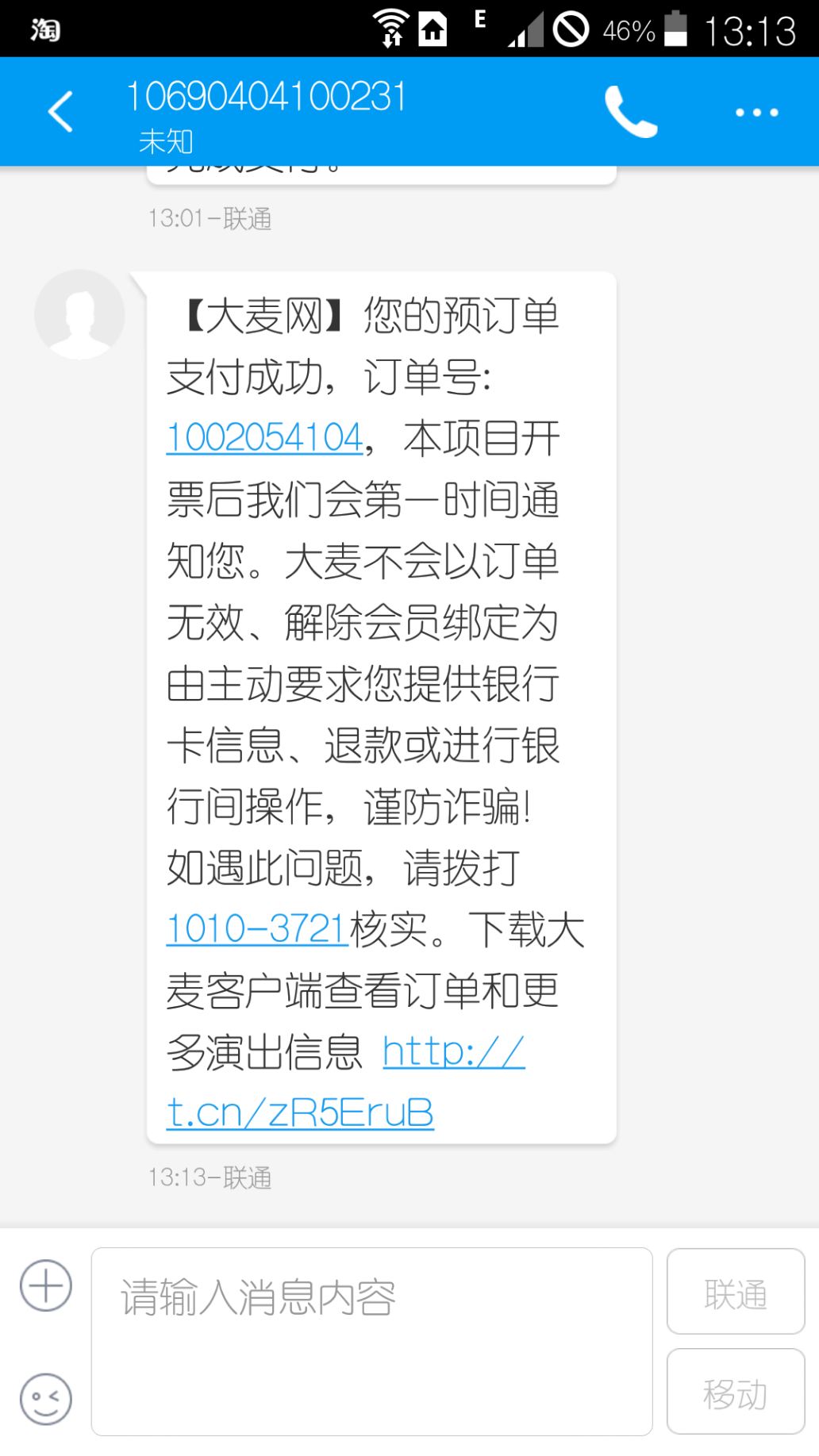
Task: Tap the timestamp 13:01-联通 above the message
Action: pos(210,220)
